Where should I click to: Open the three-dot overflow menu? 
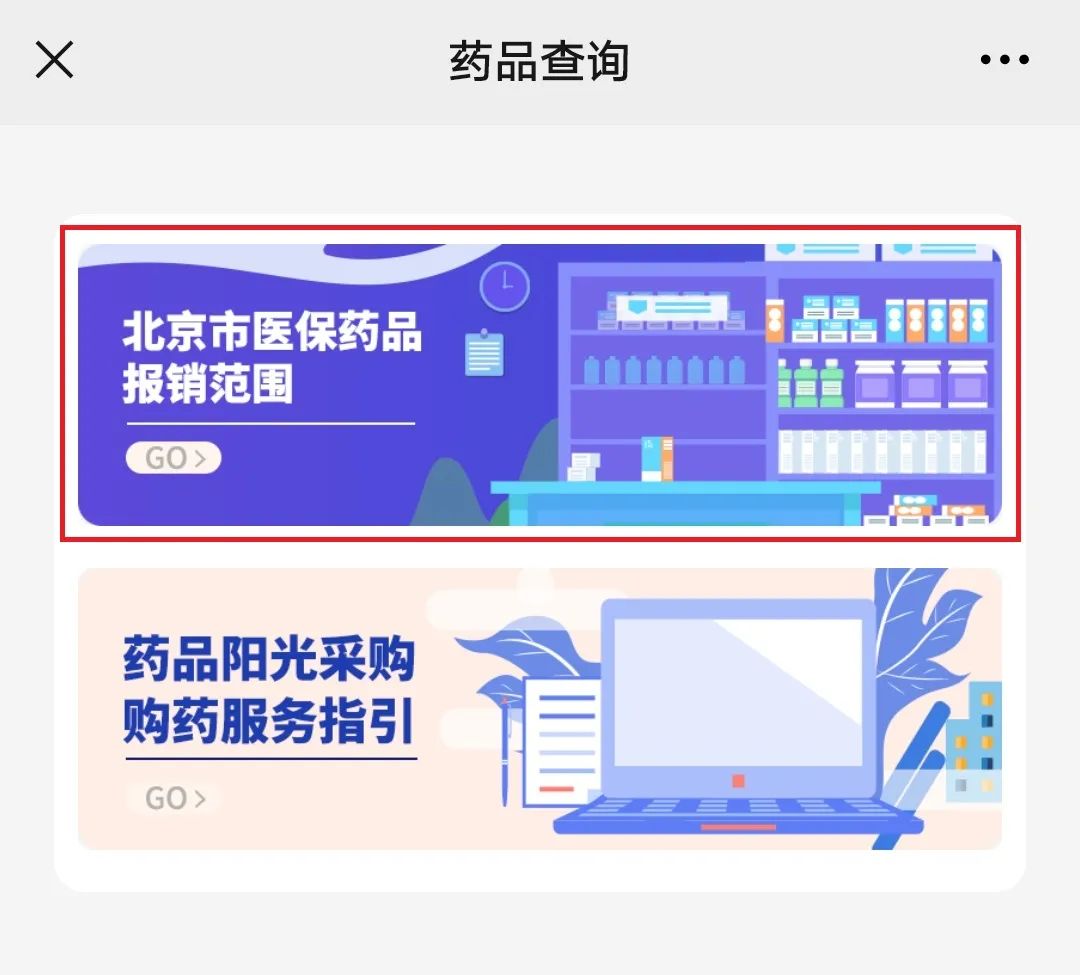point(1004,60)
